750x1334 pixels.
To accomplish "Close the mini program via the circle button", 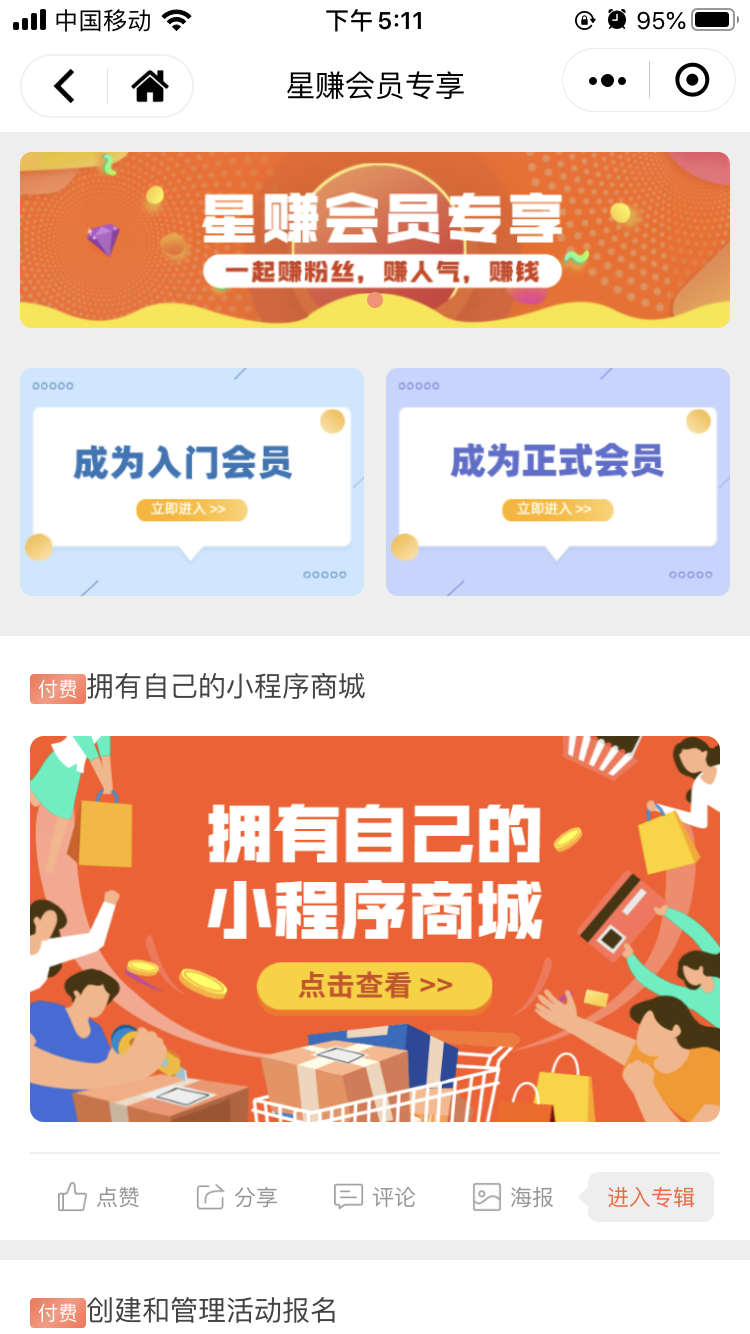I will [692, 80].
